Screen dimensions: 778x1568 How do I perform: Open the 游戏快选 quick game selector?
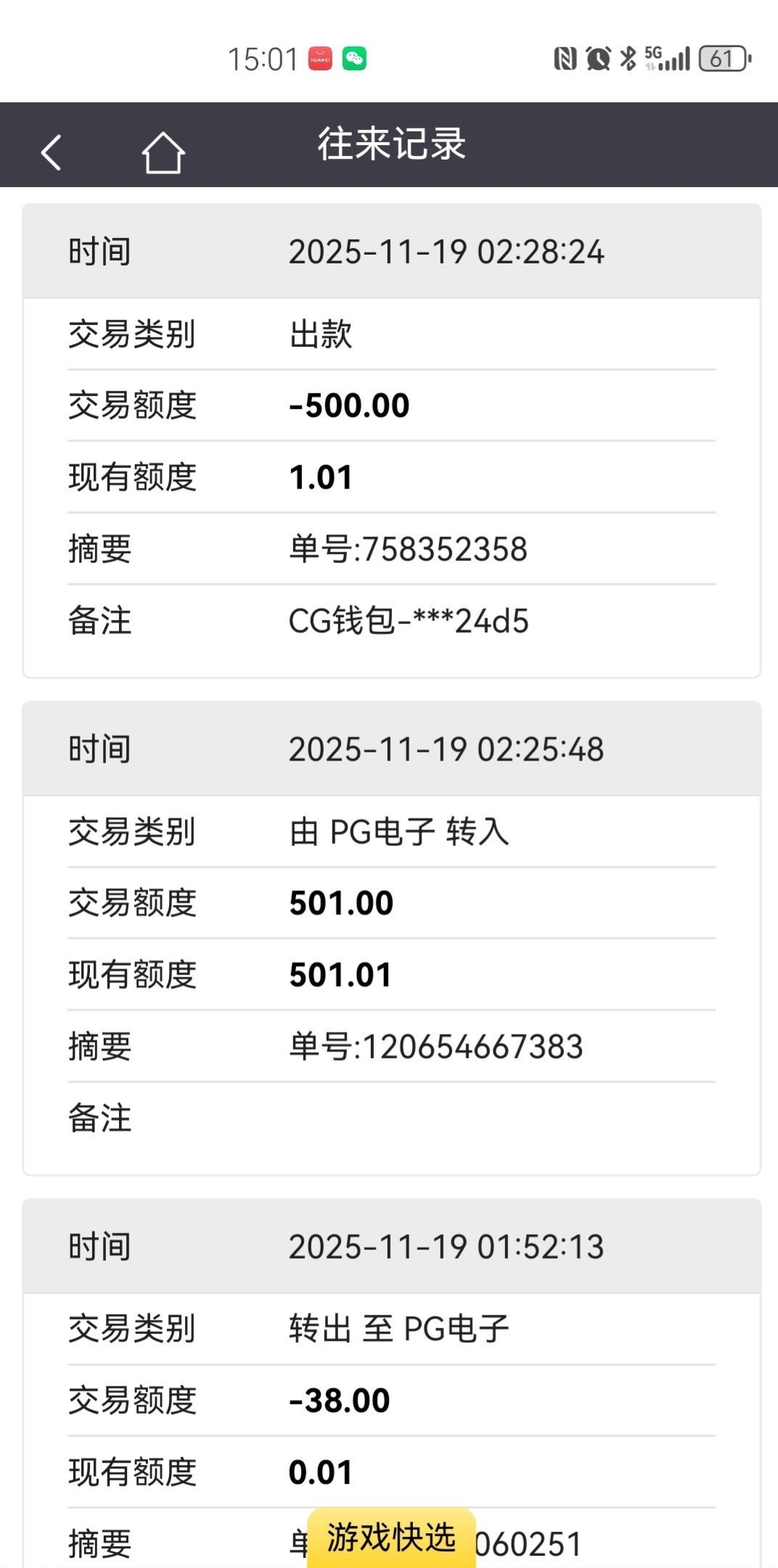(x=391, y=1537)
